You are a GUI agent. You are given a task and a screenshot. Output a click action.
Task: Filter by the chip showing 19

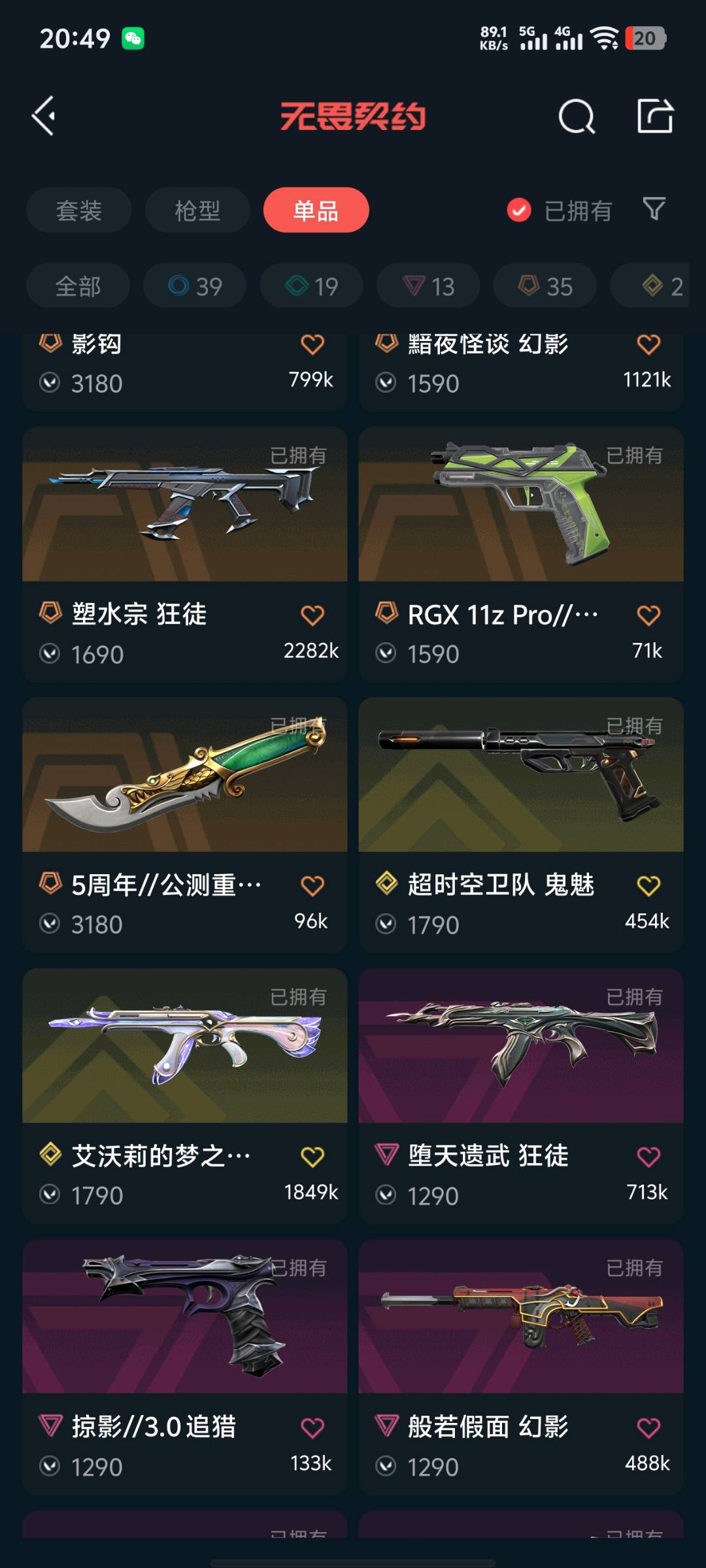pyautogui.click(x=312, y=286)
